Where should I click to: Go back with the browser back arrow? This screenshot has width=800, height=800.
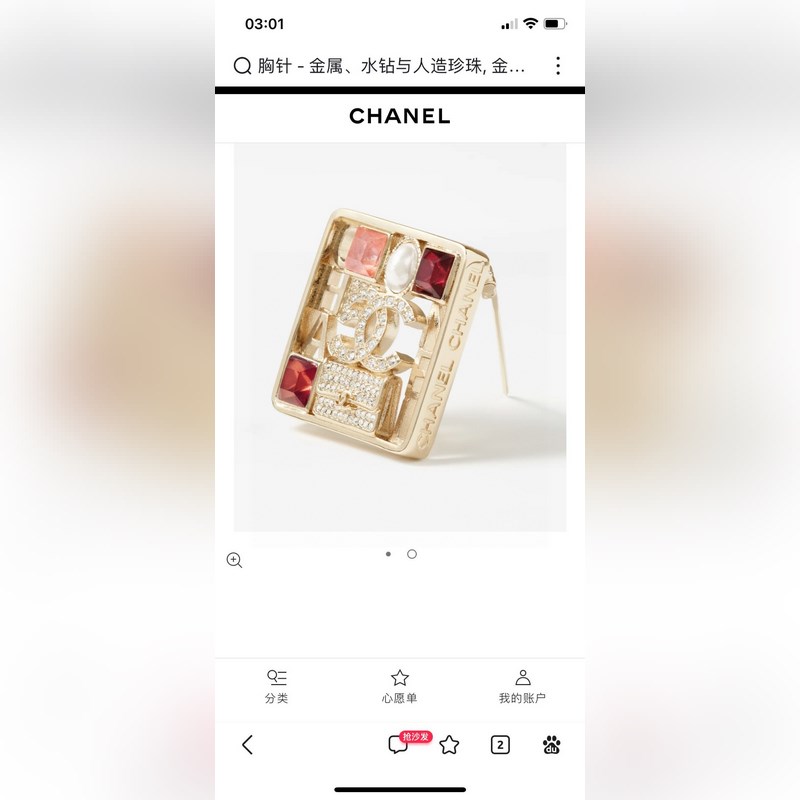tap(248, 745)
